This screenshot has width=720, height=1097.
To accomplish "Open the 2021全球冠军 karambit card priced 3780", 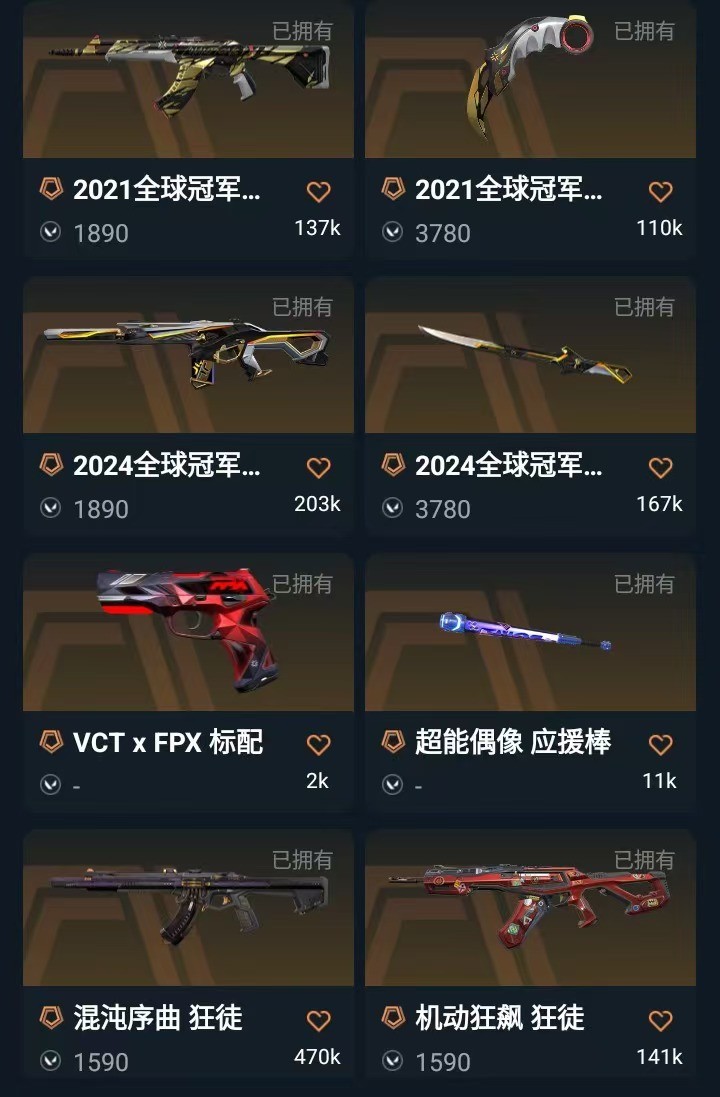I will point(530,80).
